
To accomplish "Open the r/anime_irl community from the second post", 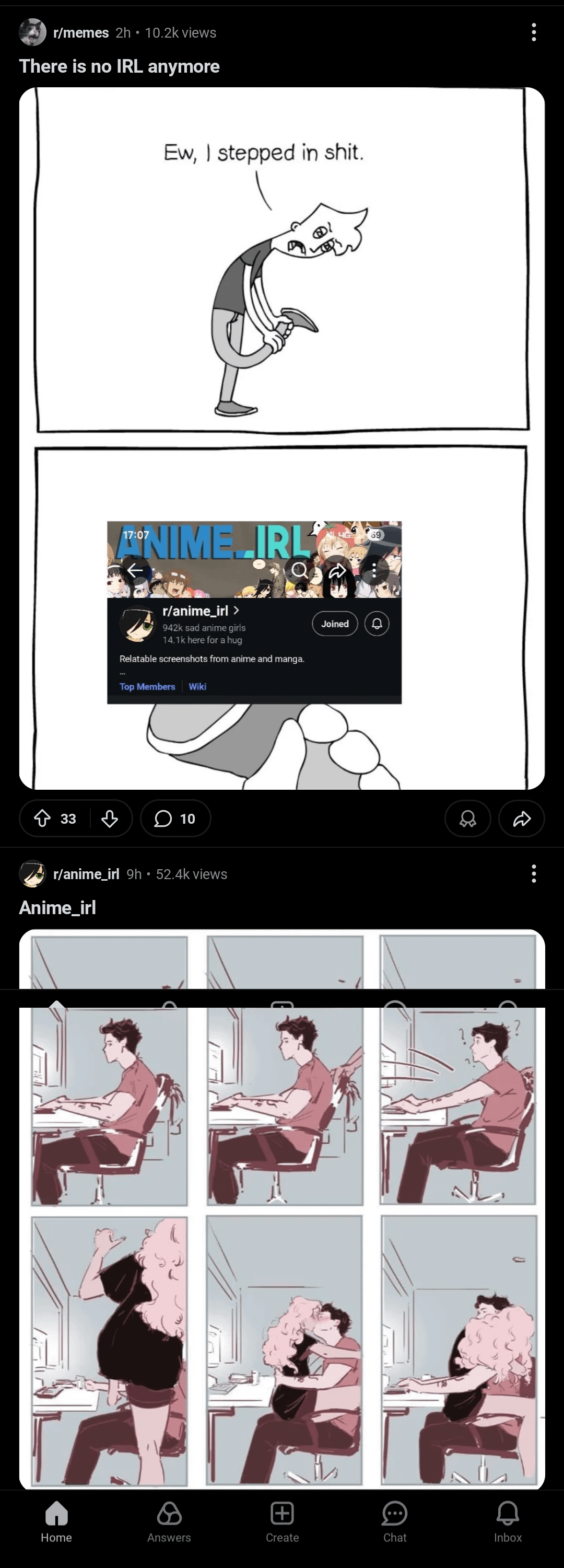I will tap(86, 874).
